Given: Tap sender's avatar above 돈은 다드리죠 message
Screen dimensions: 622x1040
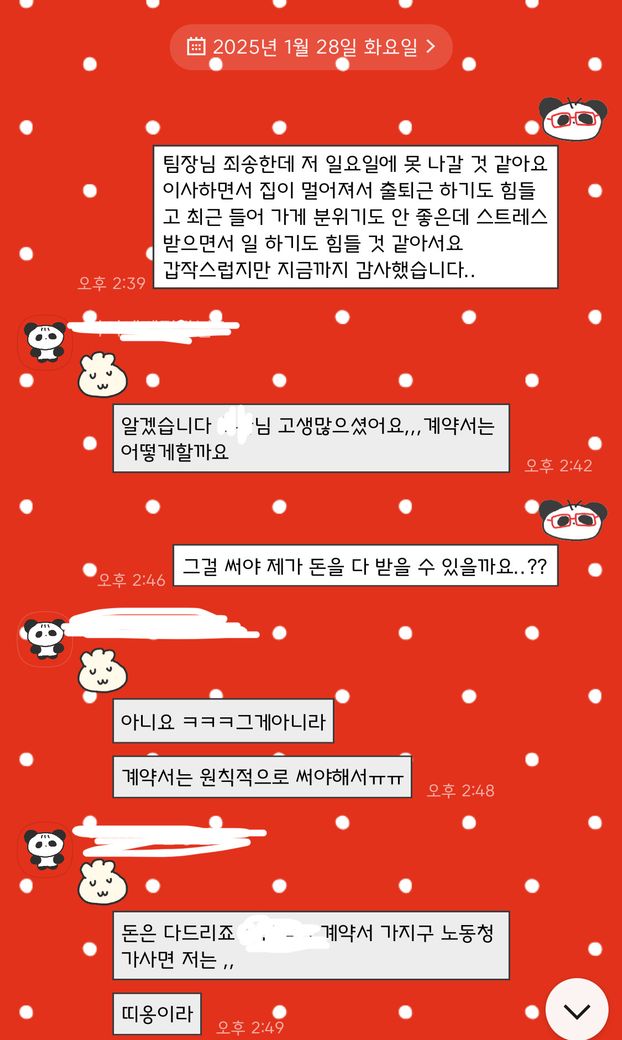Looking at the screenshot, I should (x=44, y=848).
